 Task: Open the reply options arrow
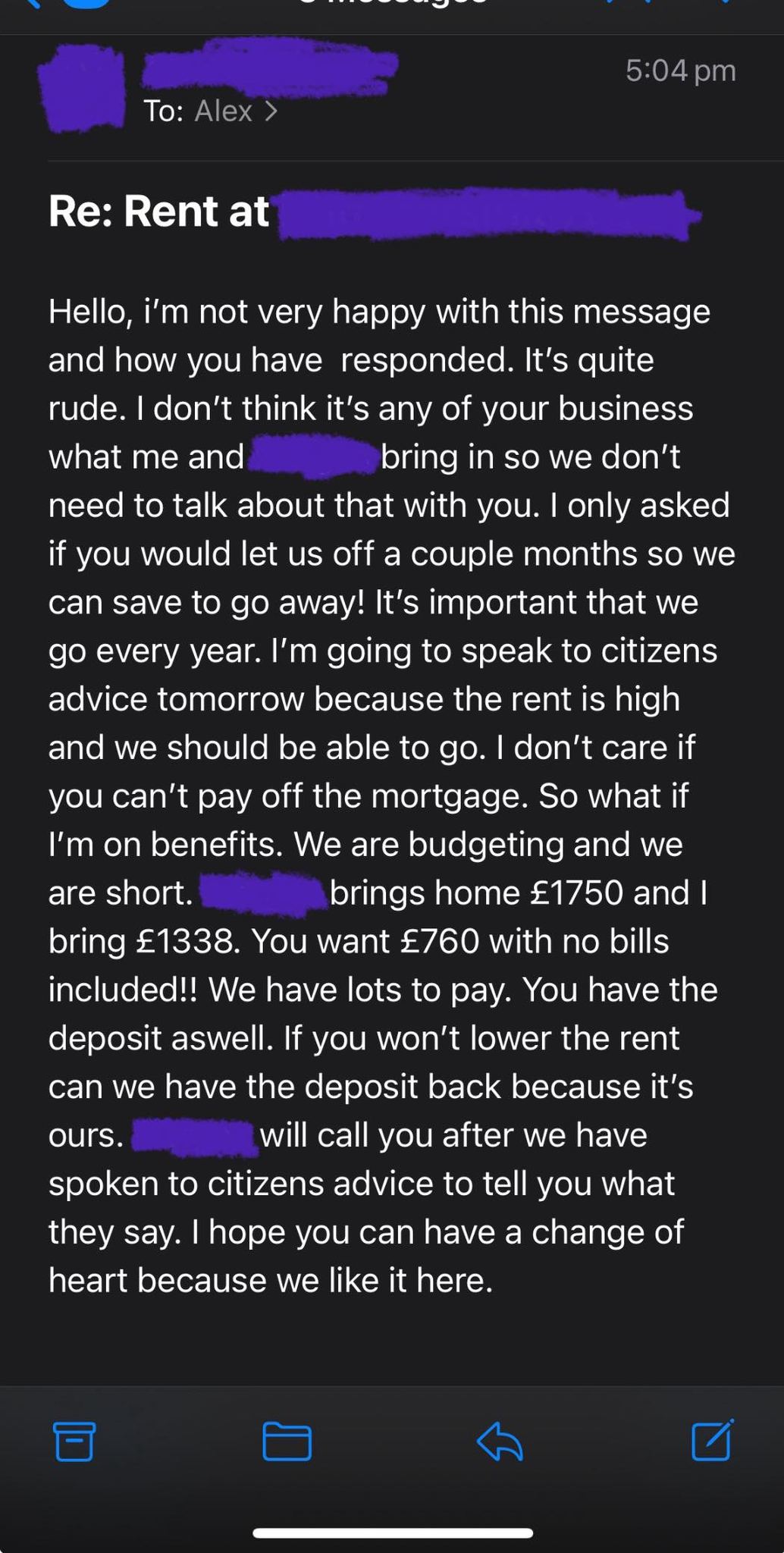pyautogui.click(x=500, y=1441)
